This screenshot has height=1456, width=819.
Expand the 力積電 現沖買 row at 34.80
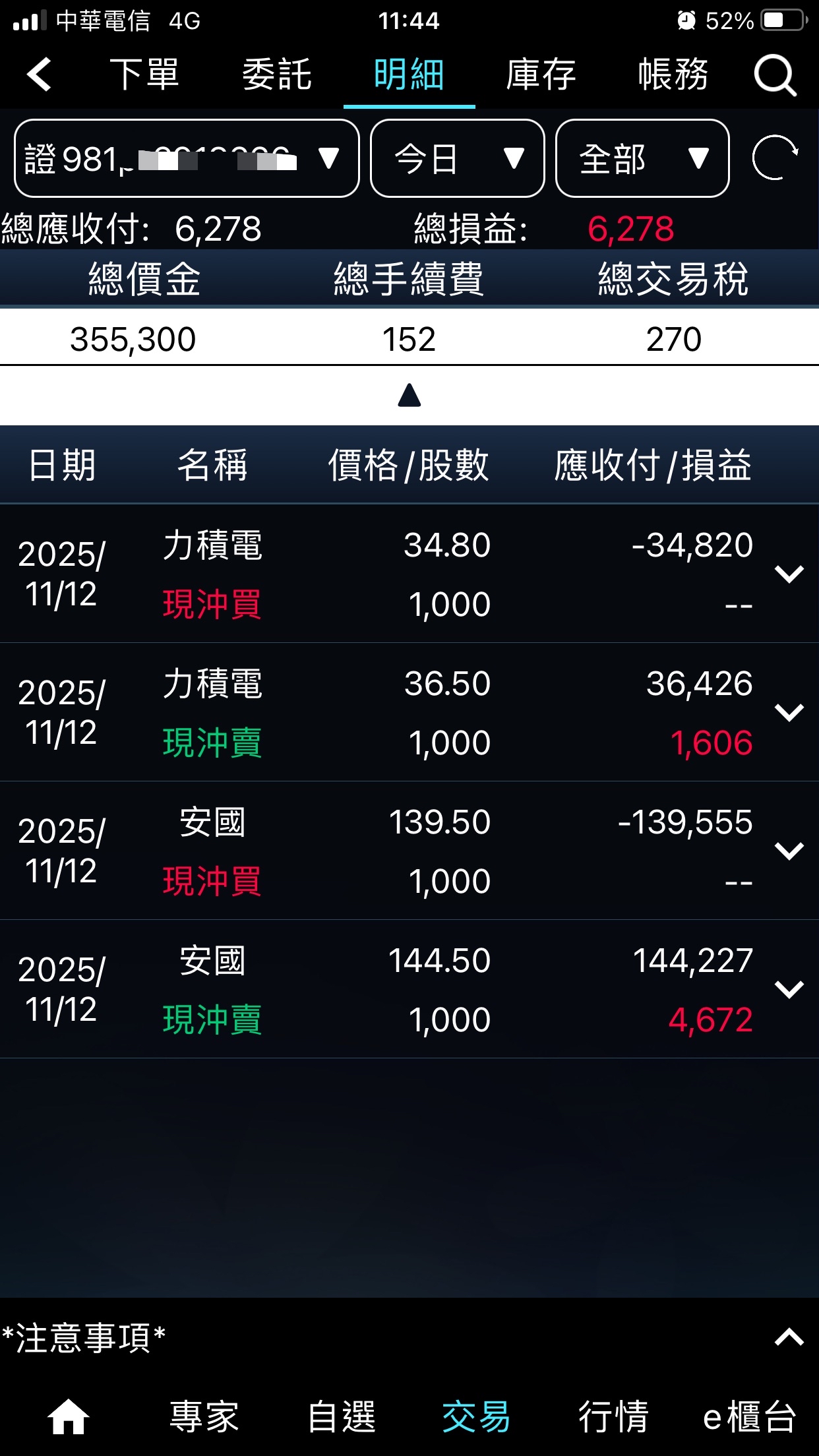coord(789,574)
